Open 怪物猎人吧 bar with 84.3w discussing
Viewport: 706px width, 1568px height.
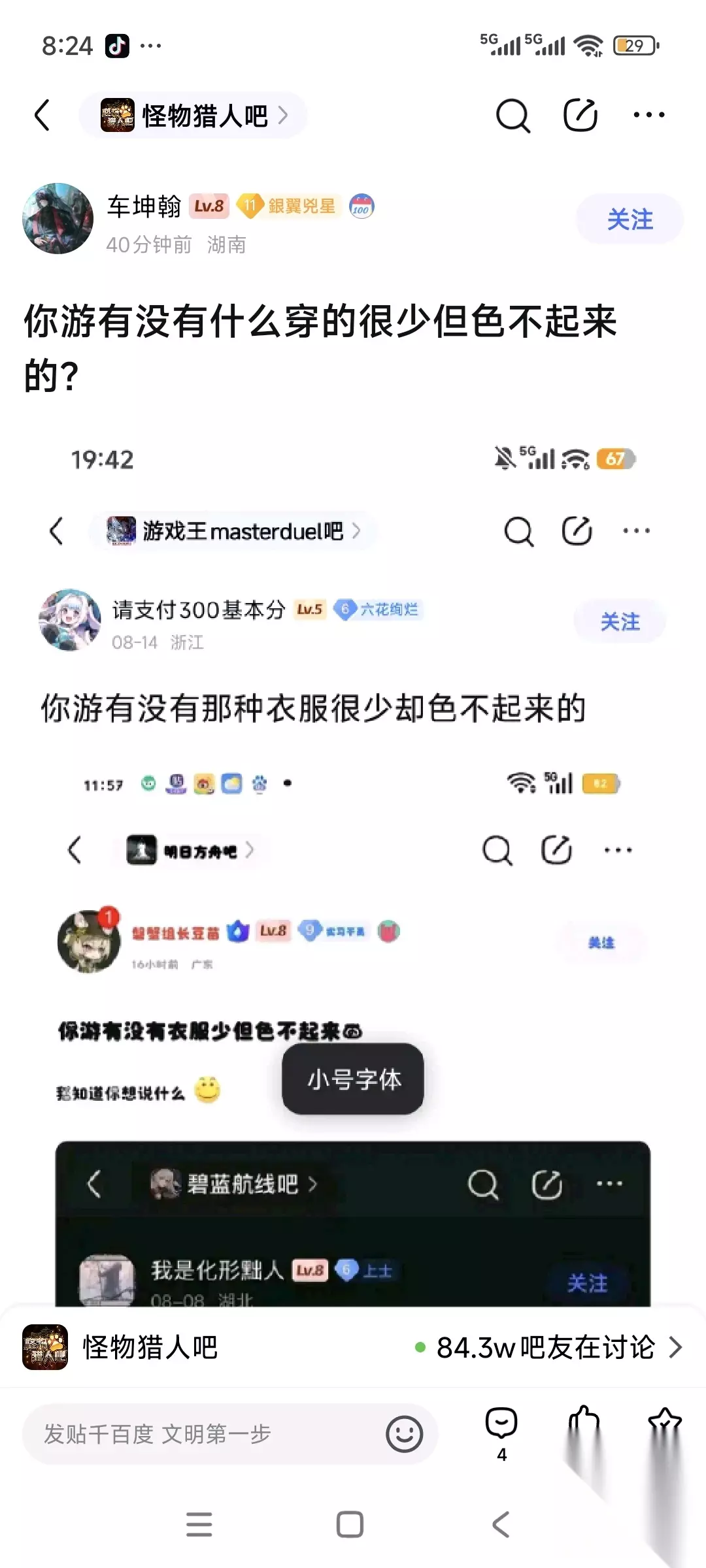(353, 1347)
